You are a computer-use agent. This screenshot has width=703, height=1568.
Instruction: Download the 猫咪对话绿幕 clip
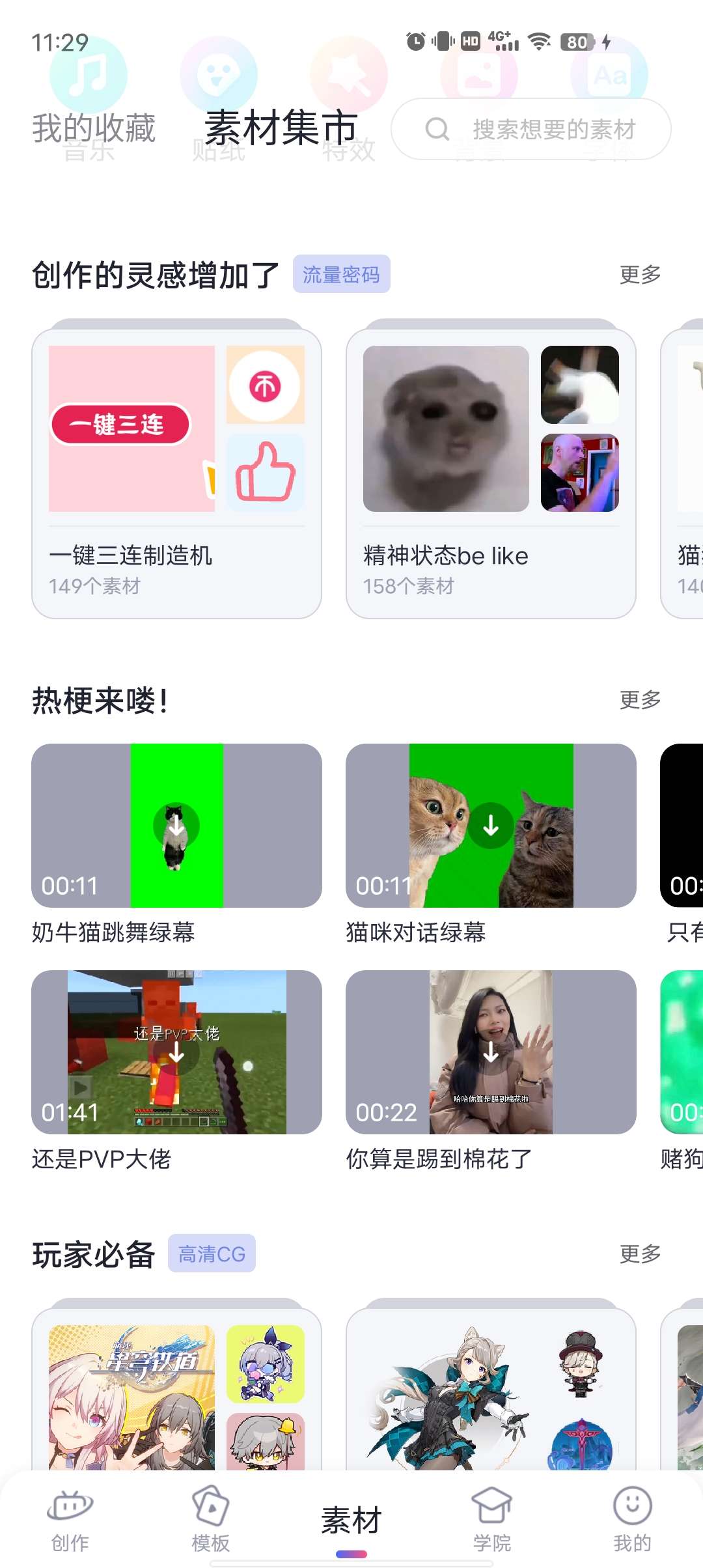tap(491, 826)
